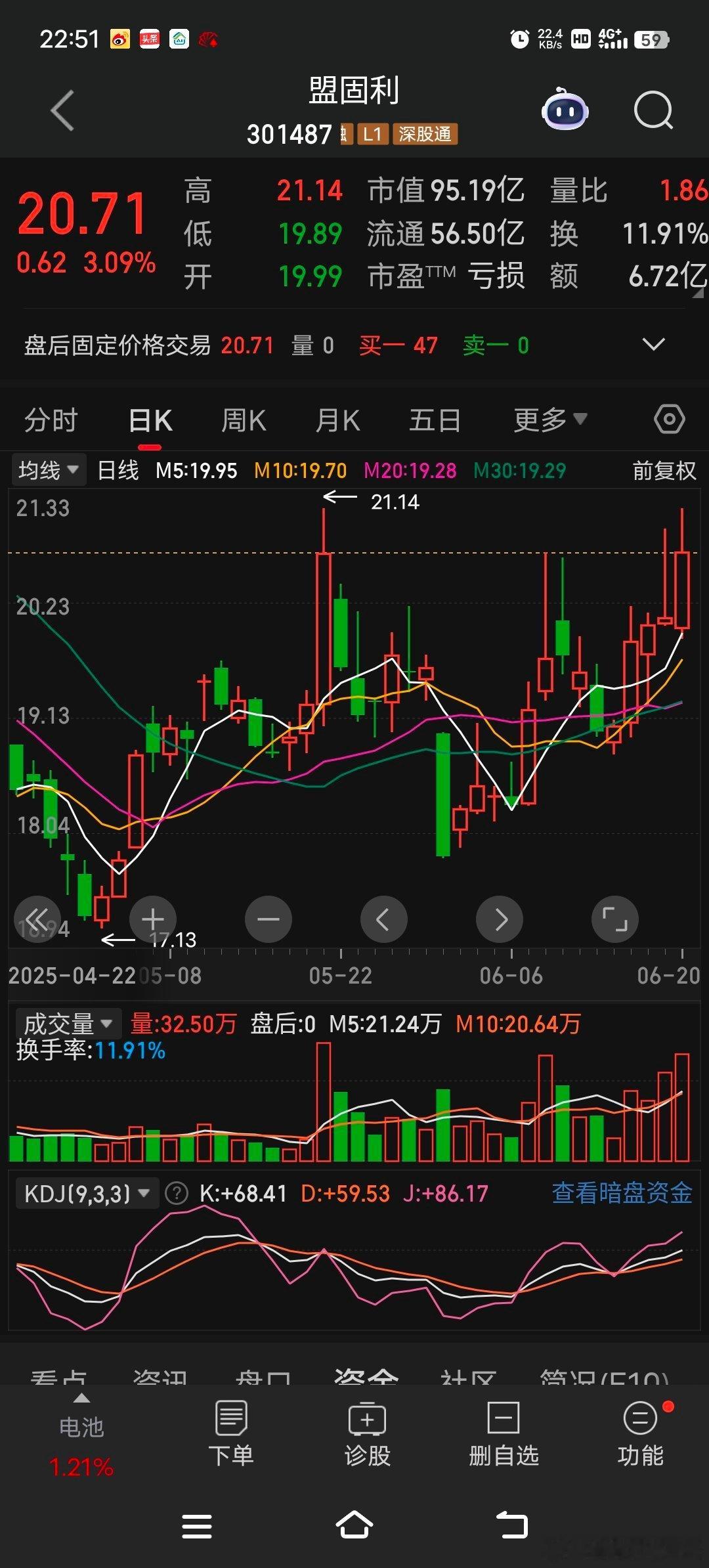This screenshot has width=709, height=1568.
Task: Open stock search magnifier
Action: [x=653, y=110]
